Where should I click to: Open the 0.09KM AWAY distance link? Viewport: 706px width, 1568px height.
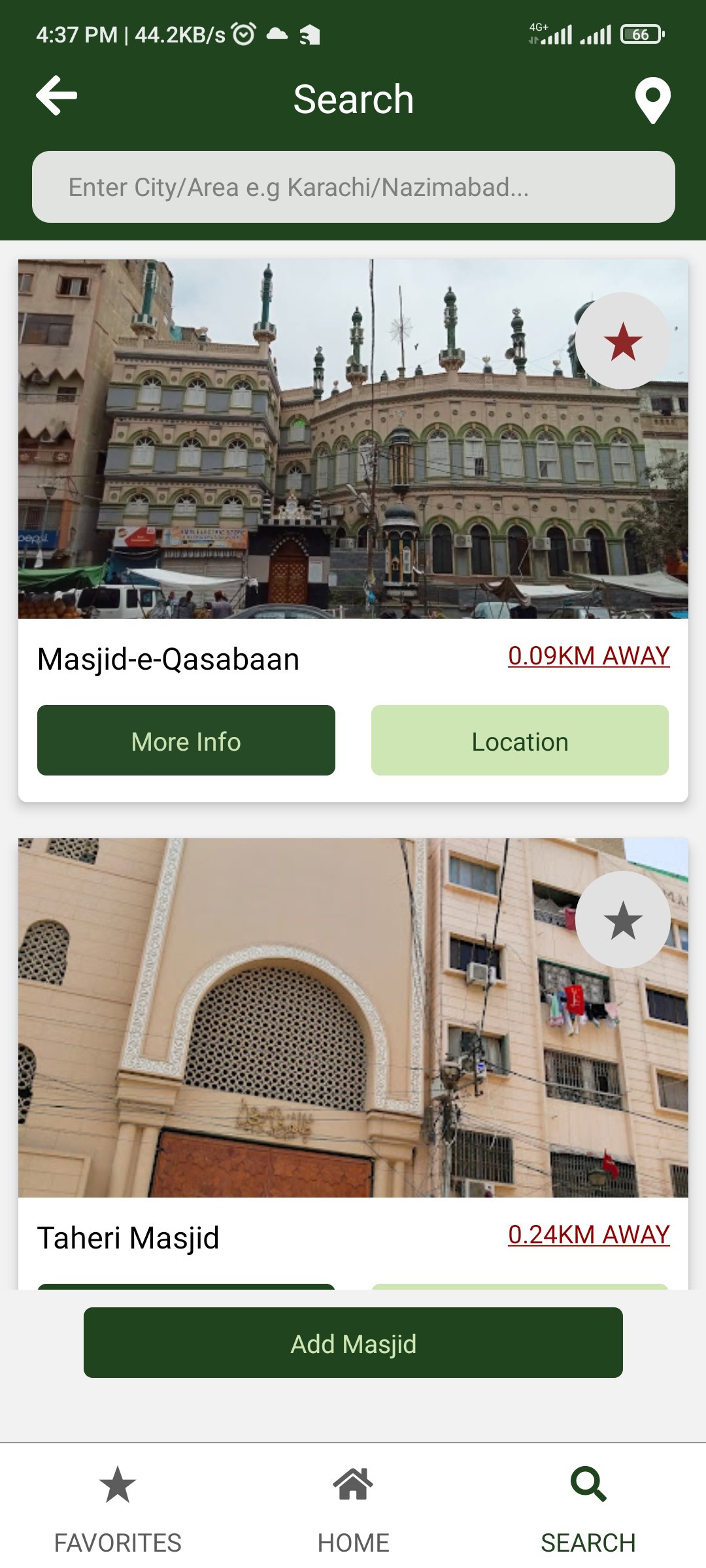point(588,657)
